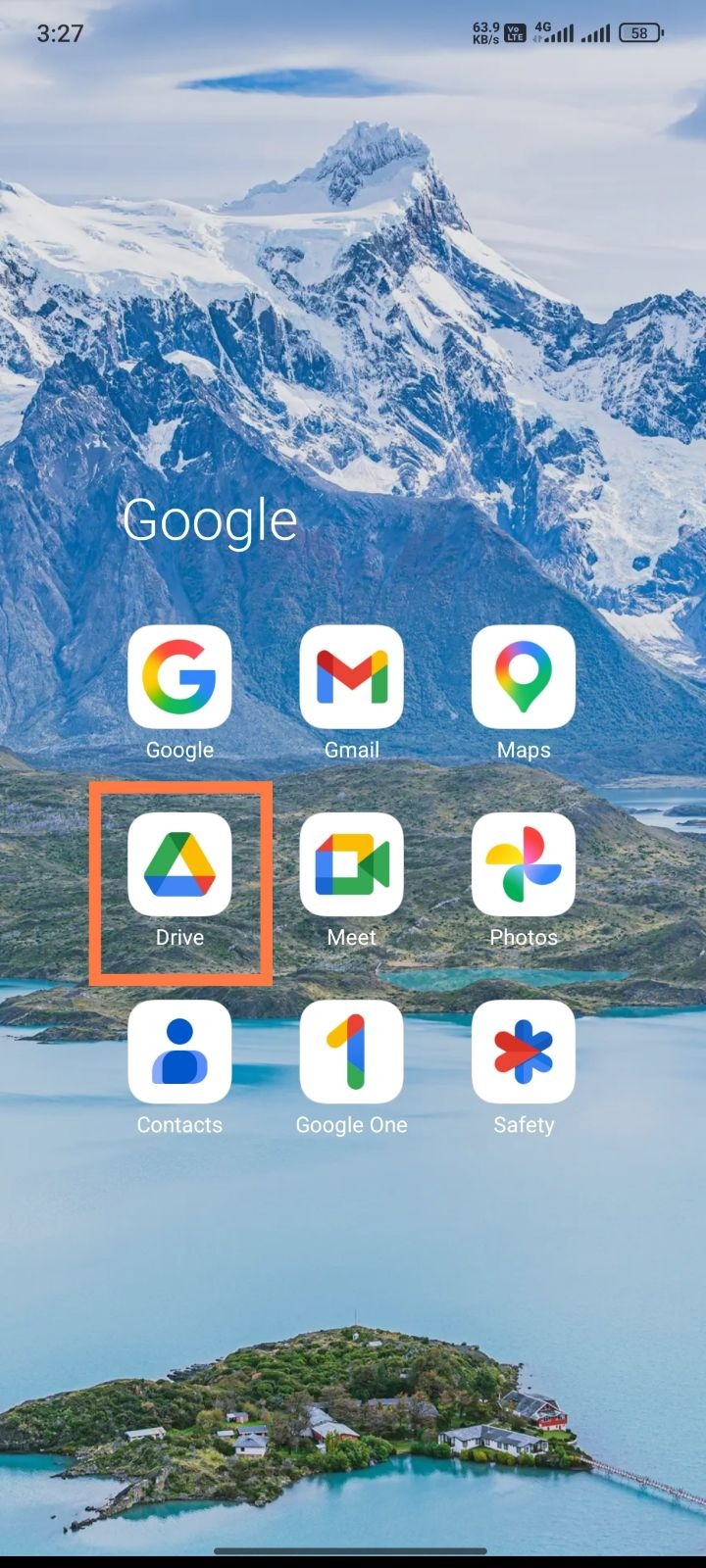
Task: Start the Meet app
Action: click(351, 864)
